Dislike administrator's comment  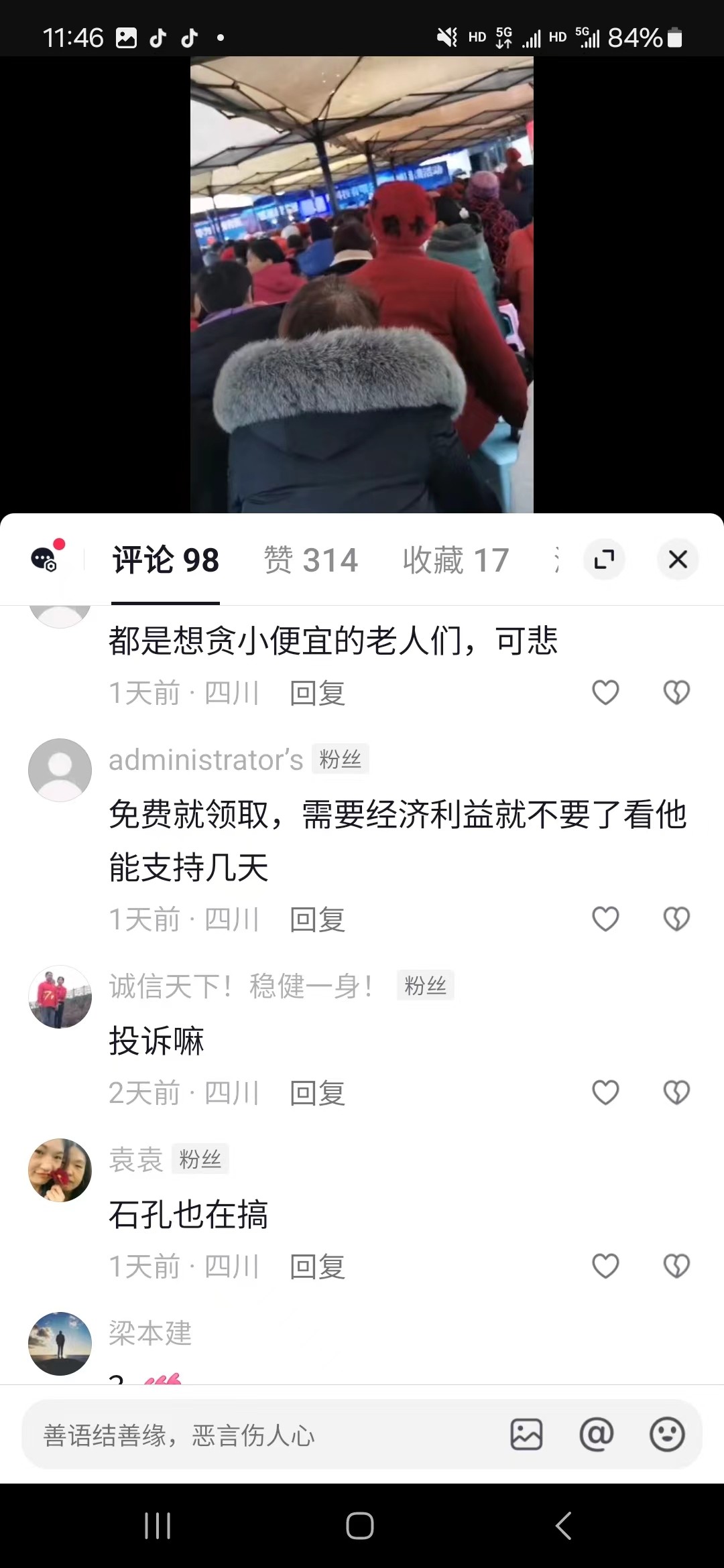coord(676,919)
